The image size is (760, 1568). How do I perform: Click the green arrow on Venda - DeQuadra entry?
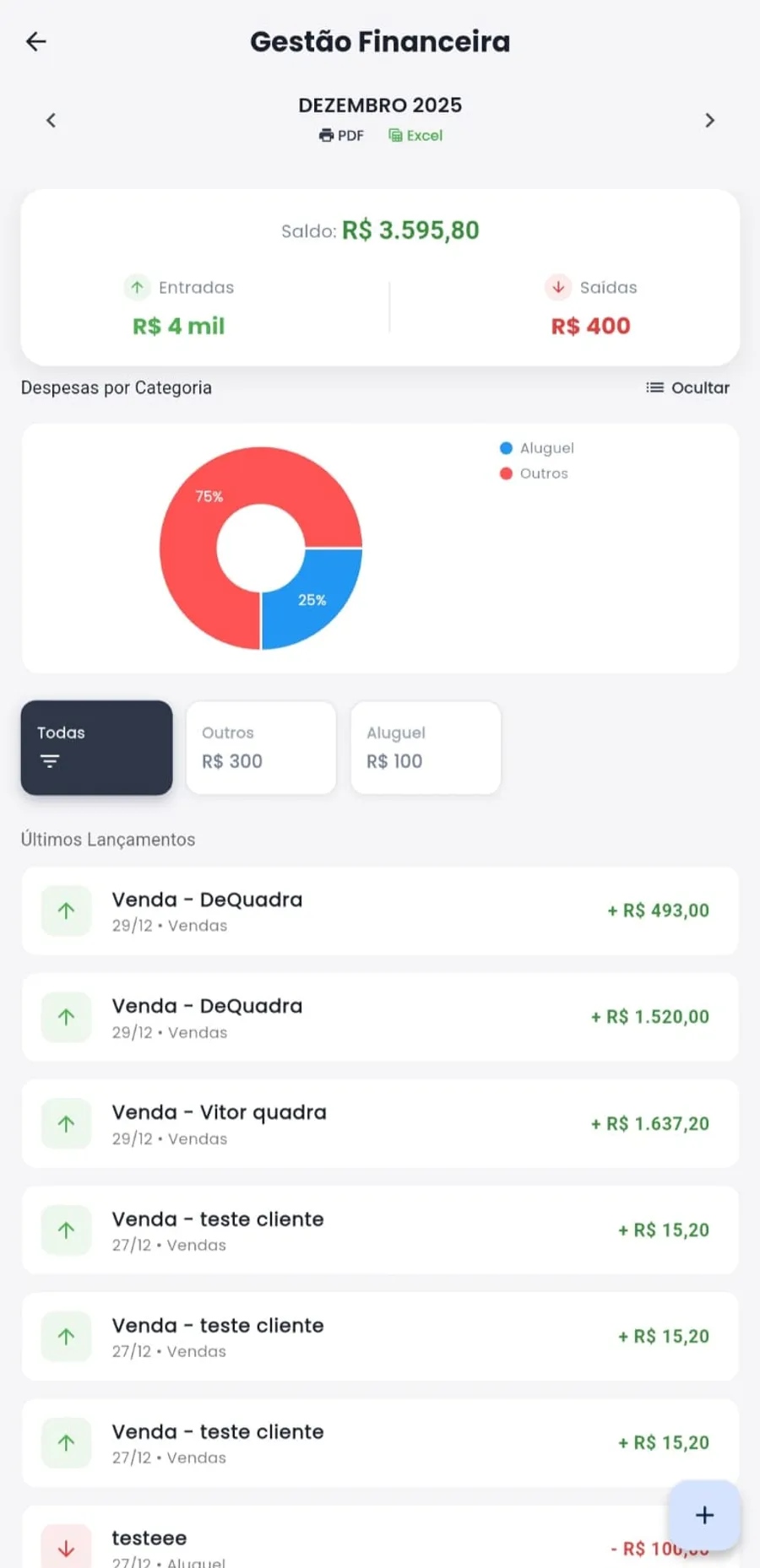[x=65, y=911]
